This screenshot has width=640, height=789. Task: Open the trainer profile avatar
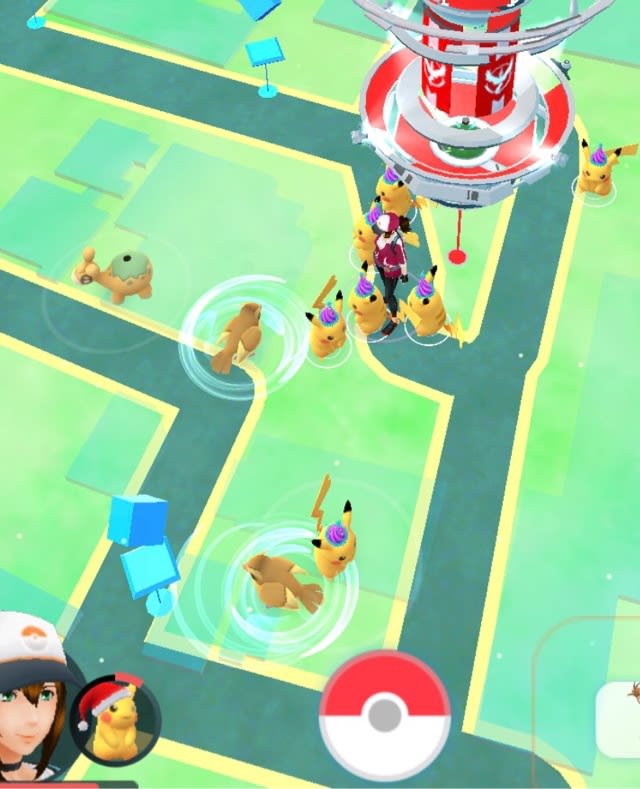32,695
